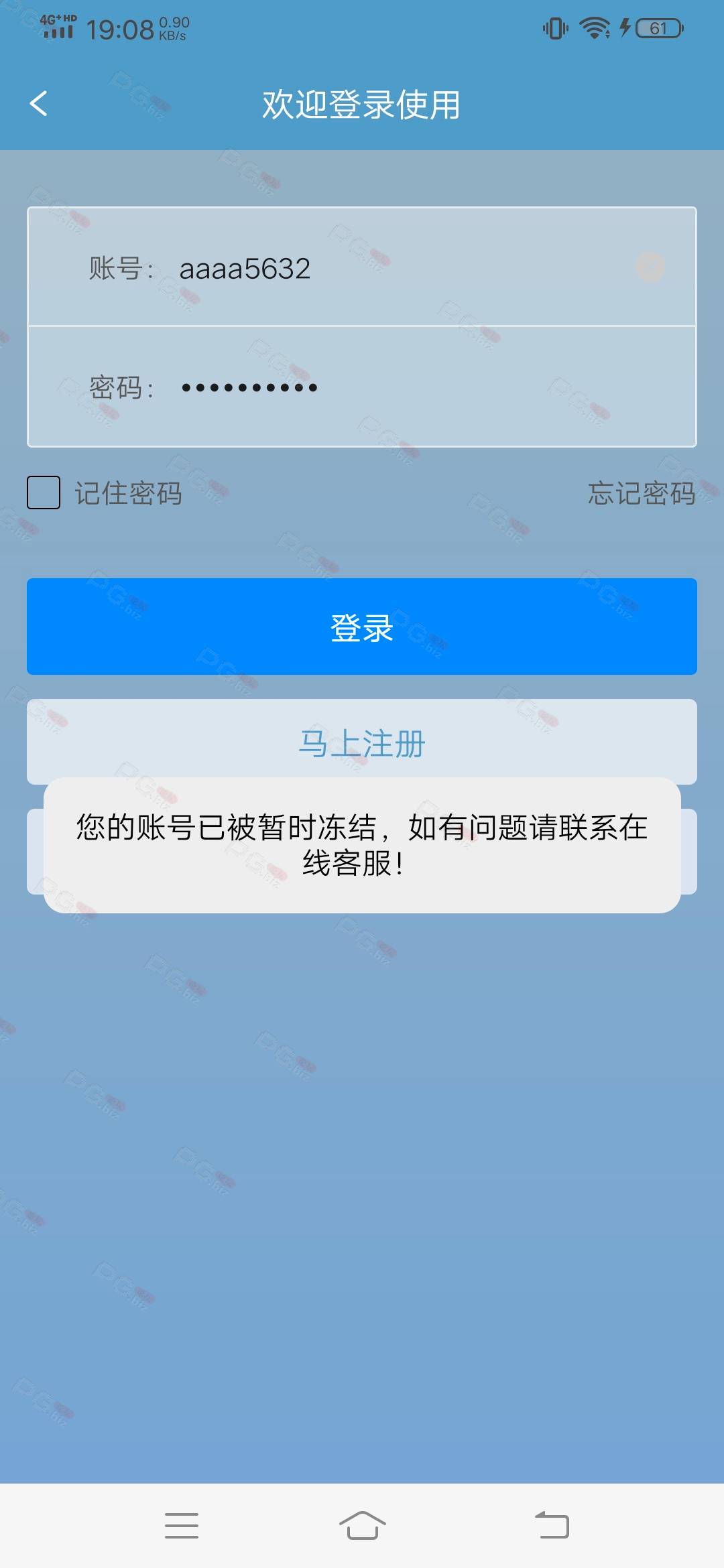724x1568 pixels.
Task: Open the 忘记密码 link
Action: (x=642, y=493)
